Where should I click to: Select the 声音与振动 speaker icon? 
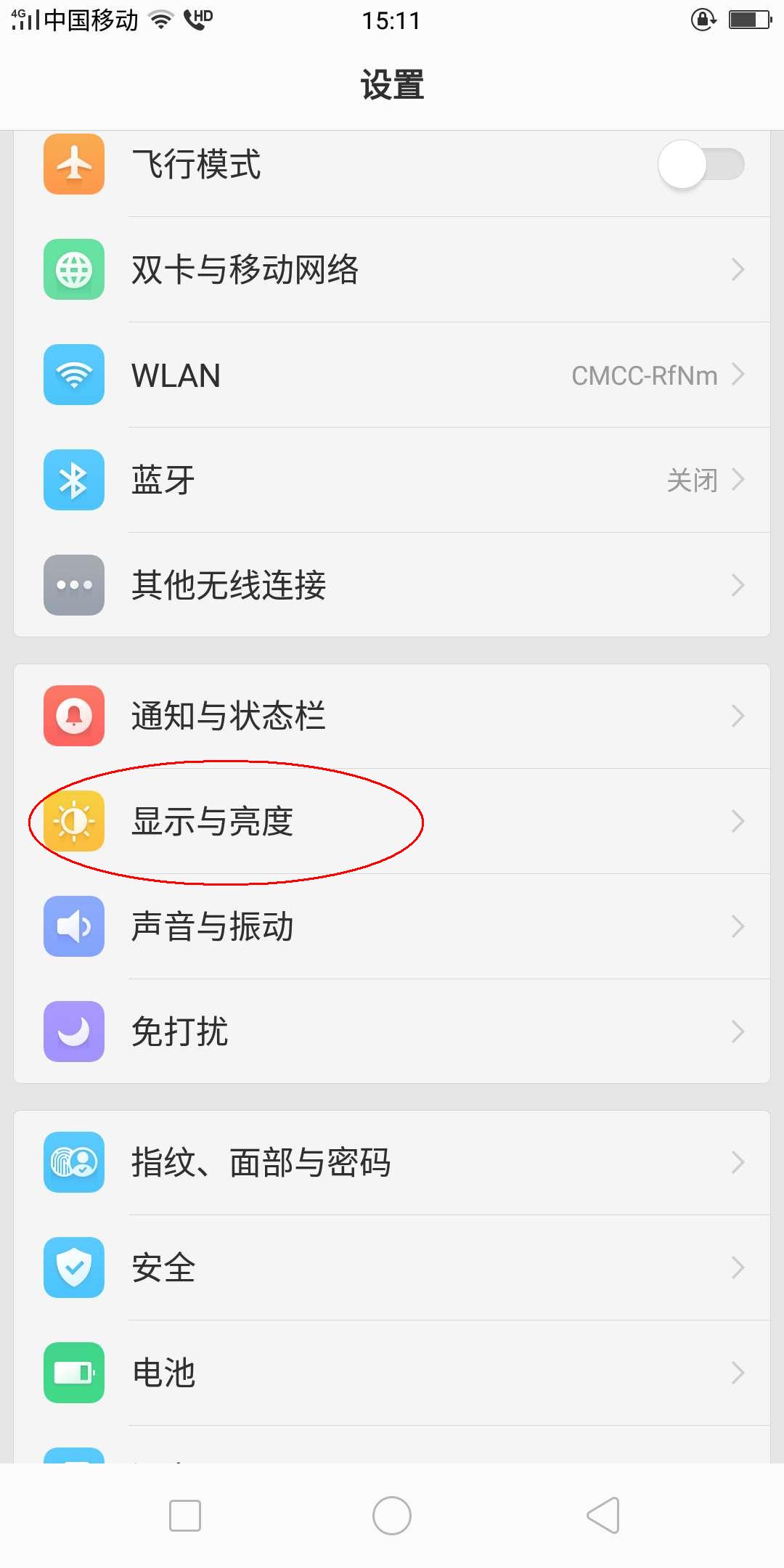pyautogui.click(x=73, y=926)
